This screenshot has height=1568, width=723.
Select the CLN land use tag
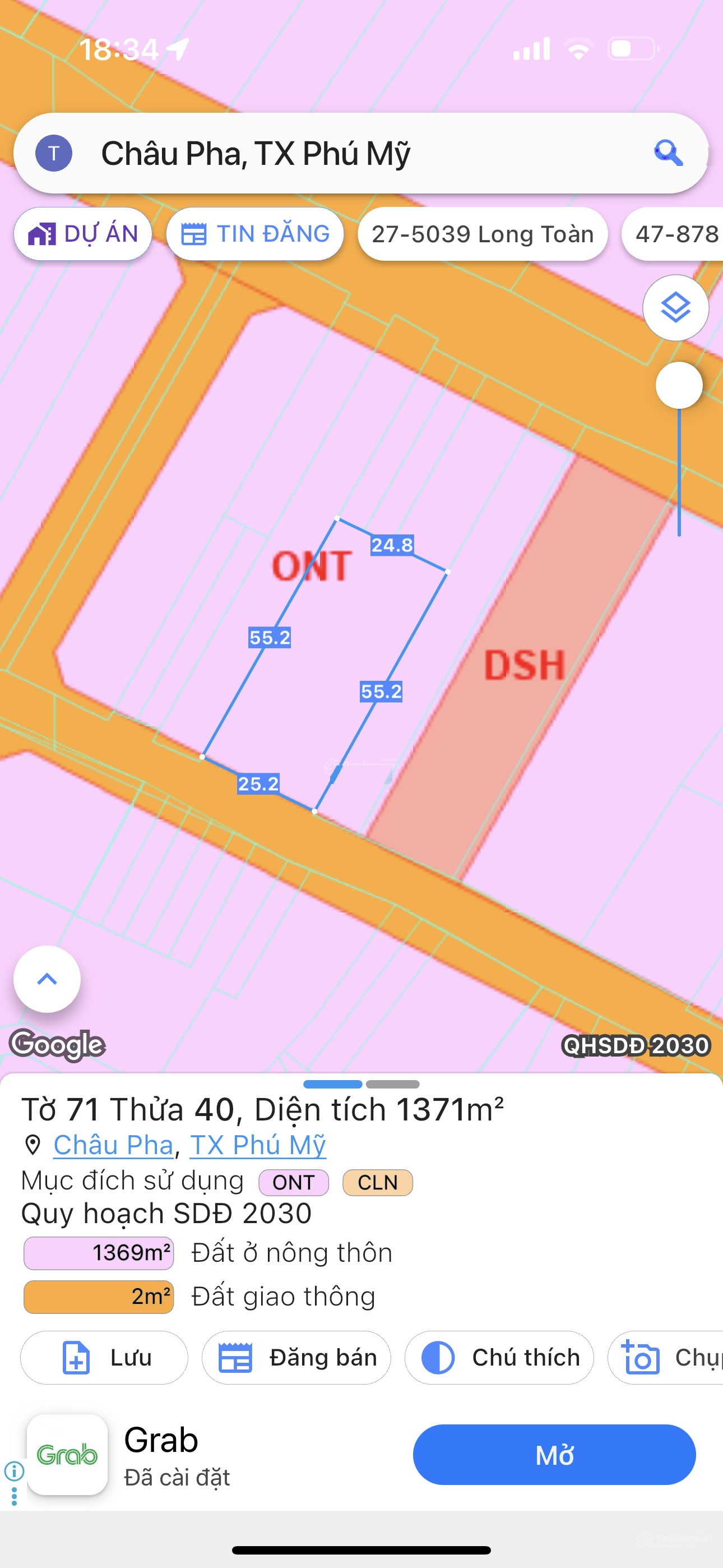pyautogui.click(x=377, y=1182)
